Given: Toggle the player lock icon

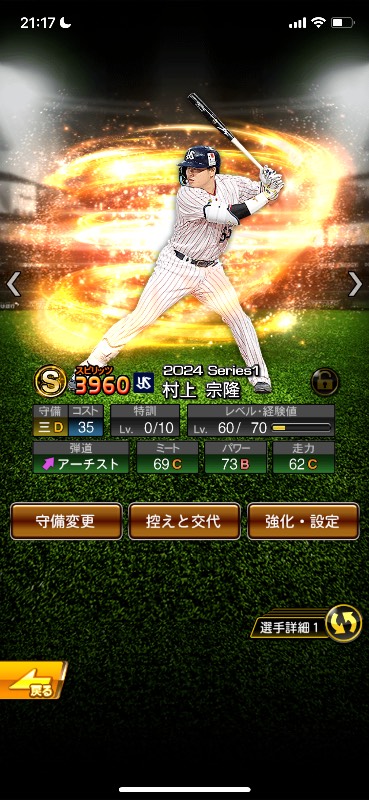Looking at the screenshot, I should [325, 382].
